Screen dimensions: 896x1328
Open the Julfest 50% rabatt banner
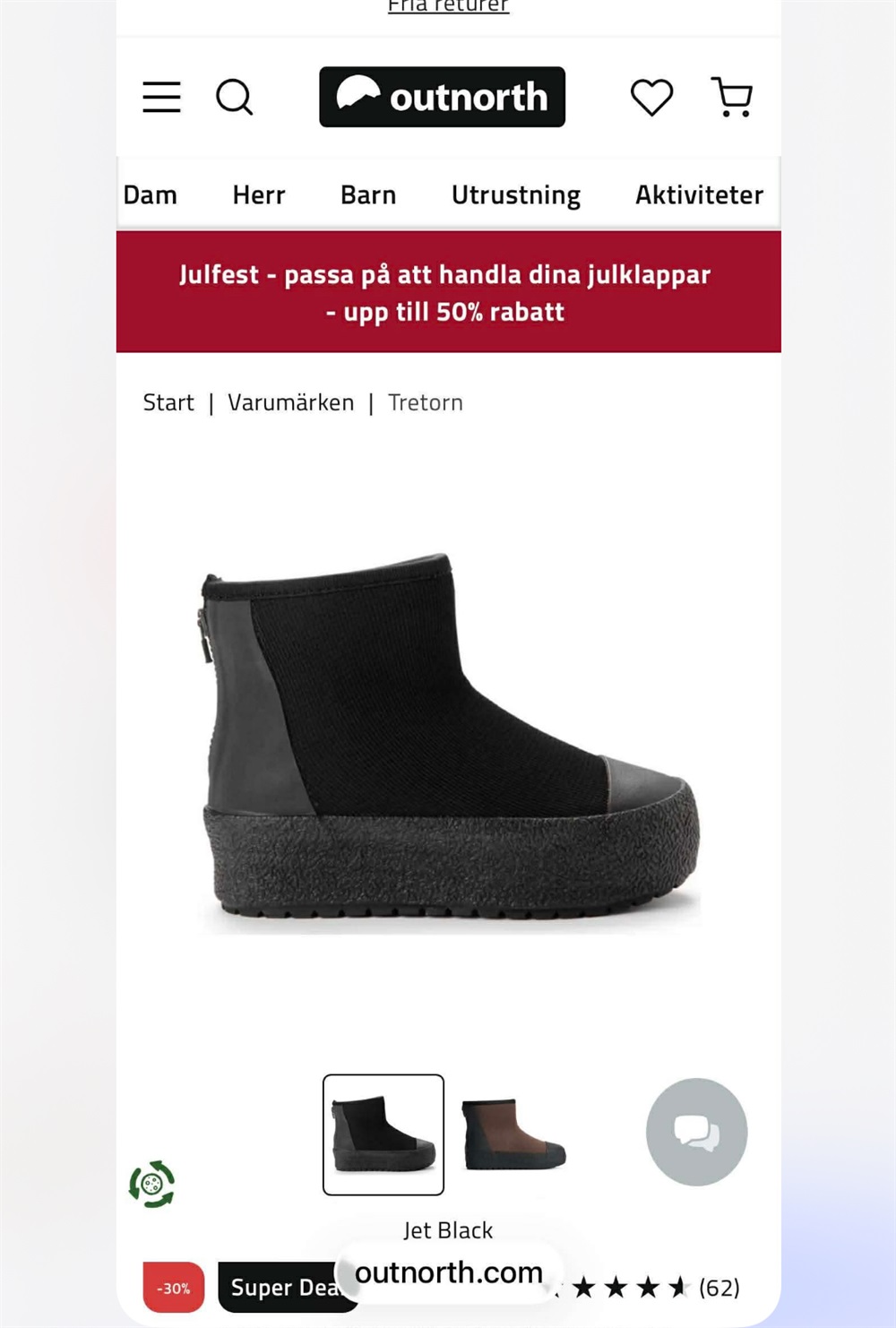(448, 292)
